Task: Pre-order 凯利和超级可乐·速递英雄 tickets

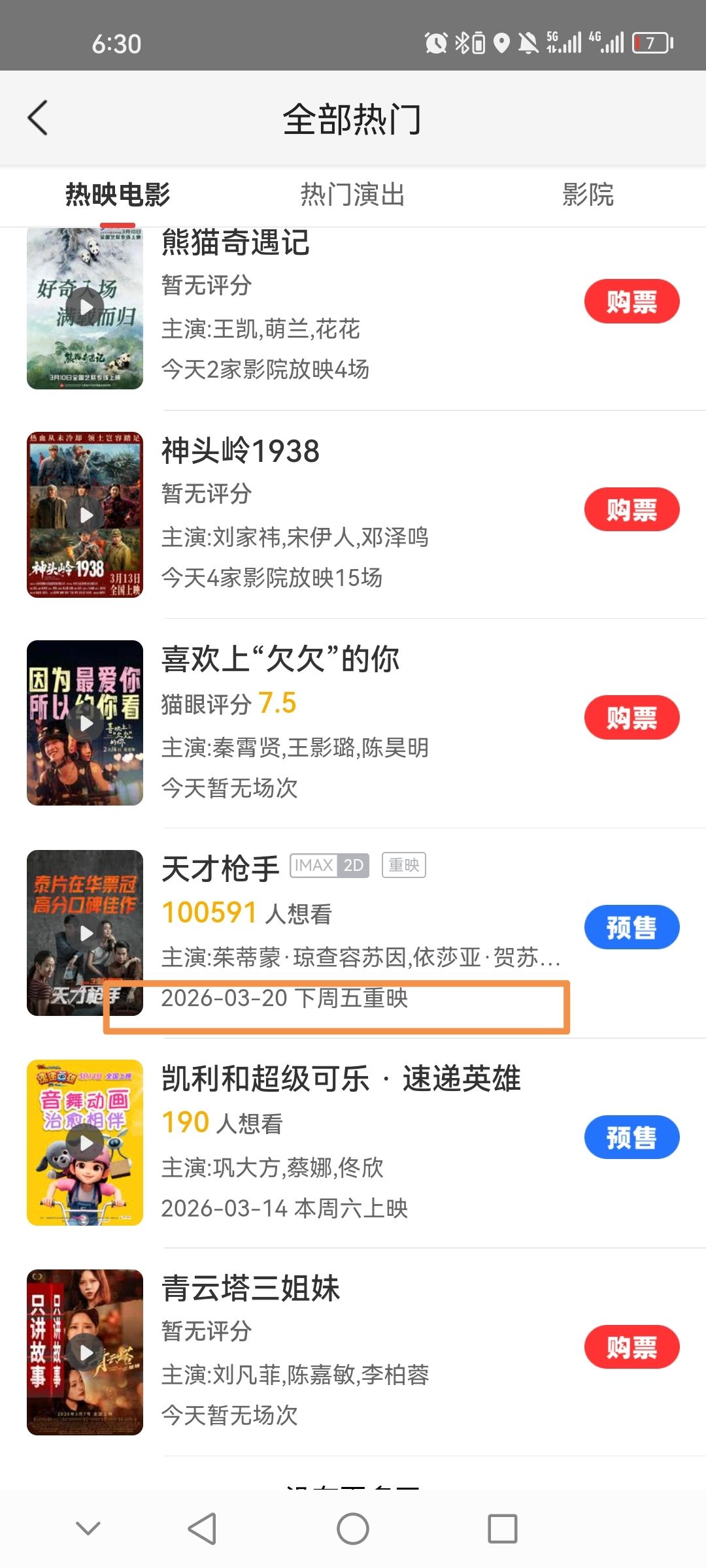Action: [x=631, y=1137]
